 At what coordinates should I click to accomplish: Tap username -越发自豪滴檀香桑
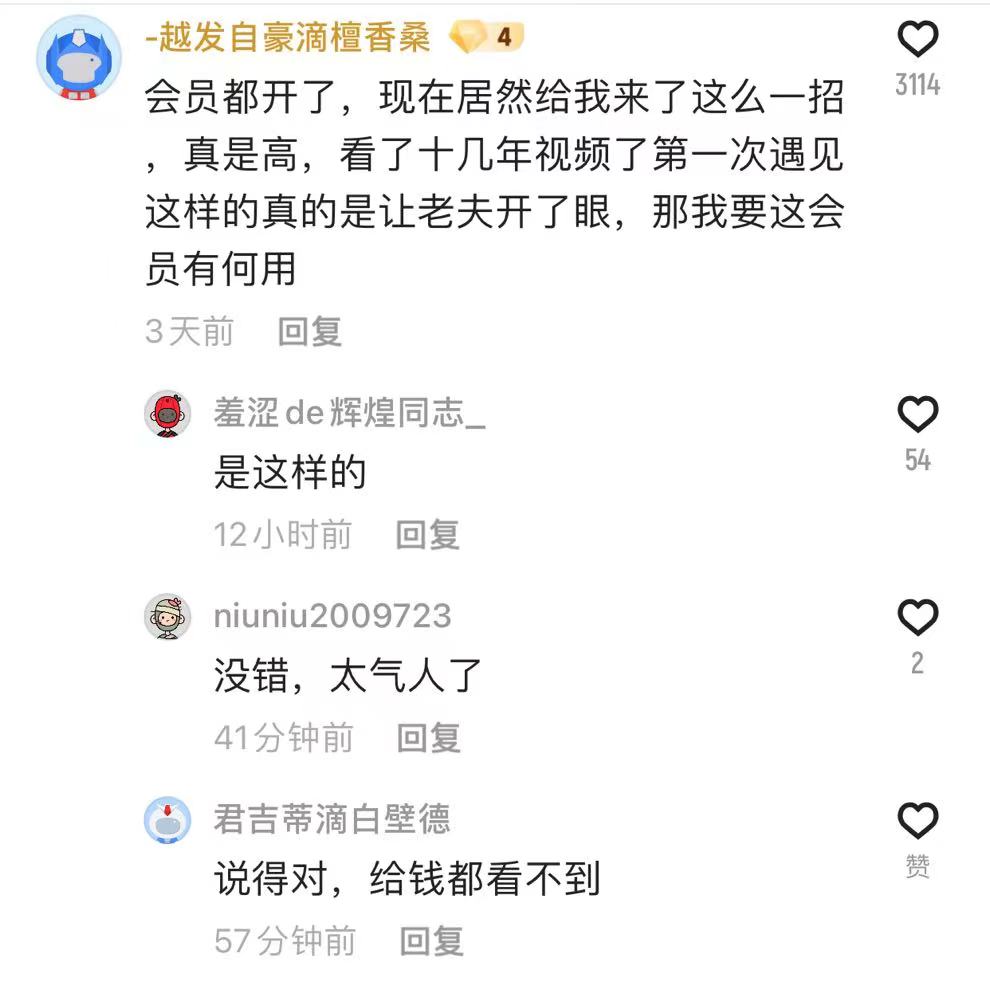click(x=288, y=37)
